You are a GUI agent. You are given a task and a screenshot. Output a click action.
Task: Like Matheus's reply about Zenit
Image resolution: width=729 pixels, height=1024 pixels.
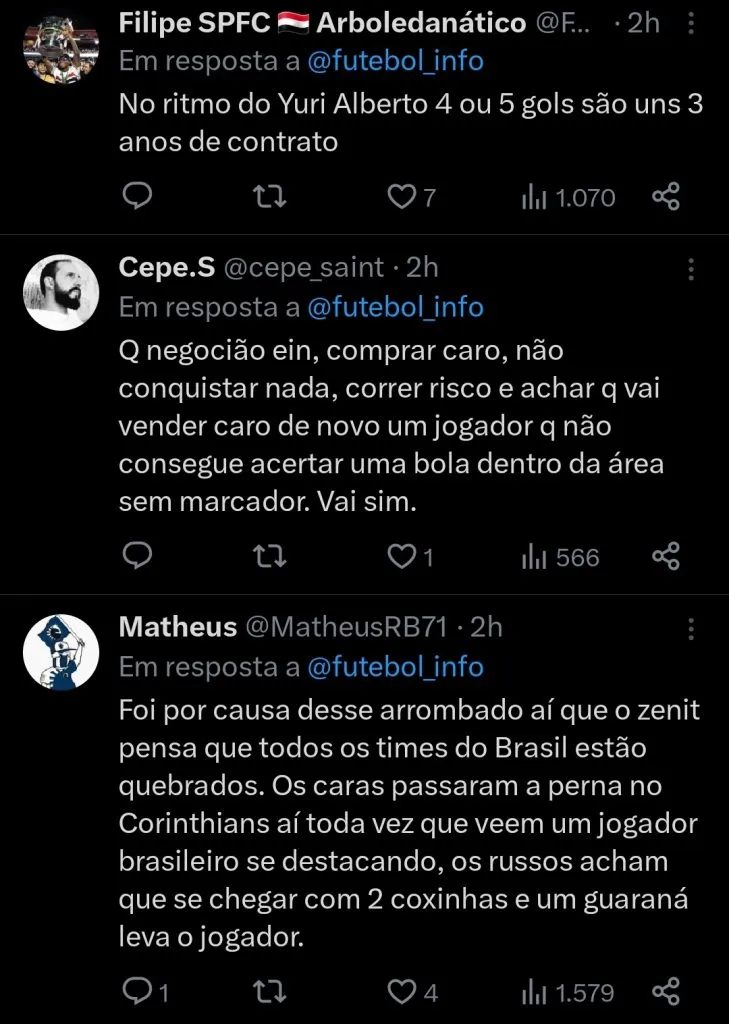402,992
